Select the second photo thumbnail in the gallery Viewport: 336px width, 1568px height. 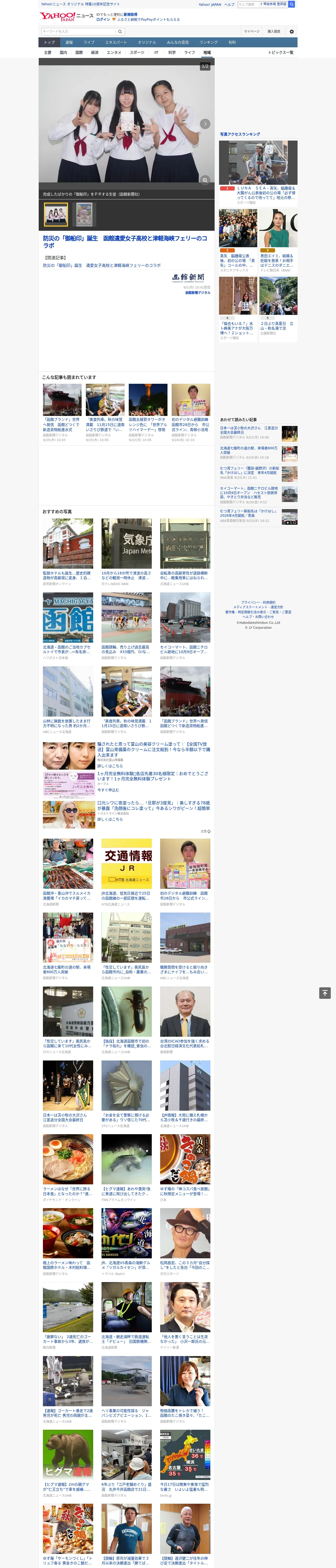tap(84, 214)
